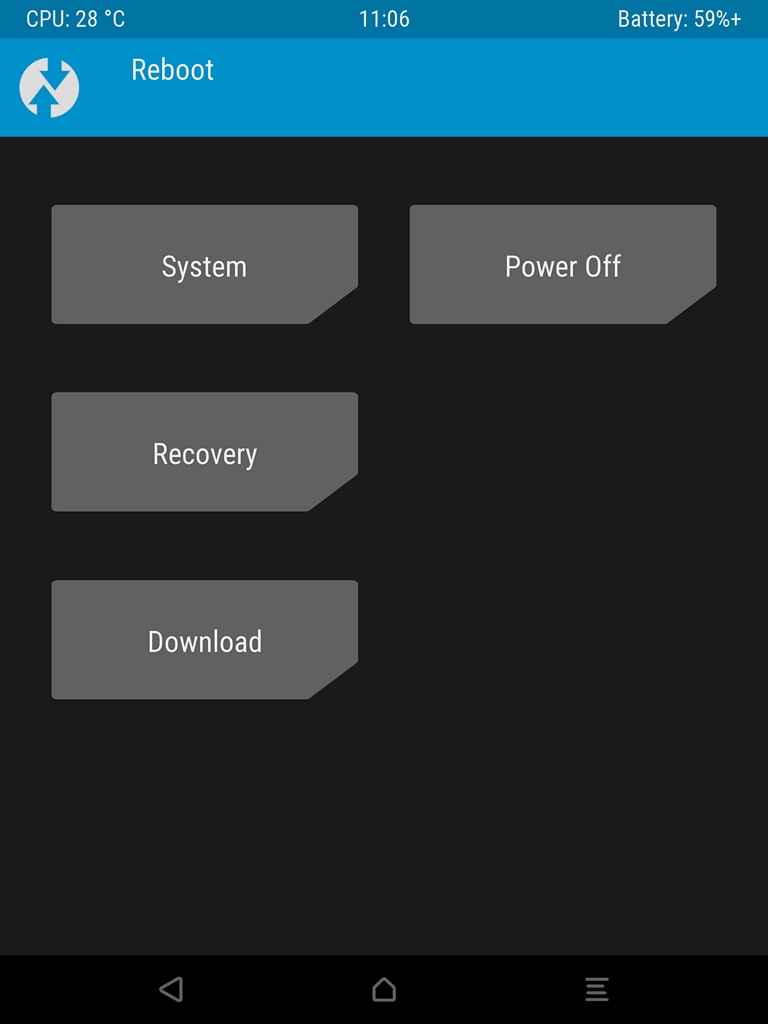
Task: Reboot into System
Action: click(x=204, y=265)
